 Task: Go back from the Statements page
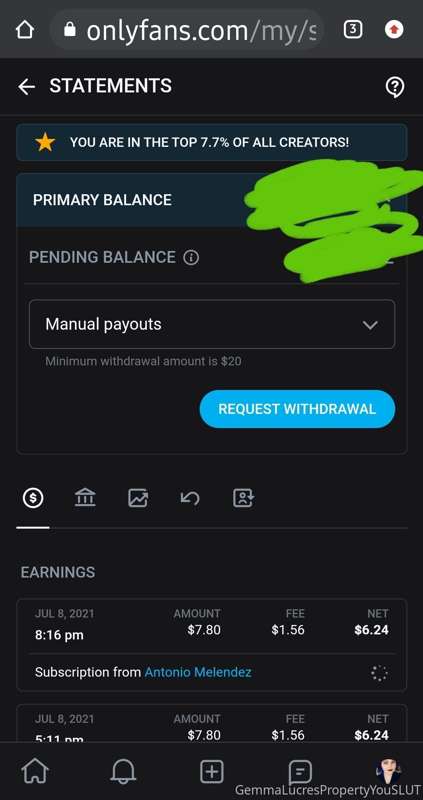click(x=27, y=87)
